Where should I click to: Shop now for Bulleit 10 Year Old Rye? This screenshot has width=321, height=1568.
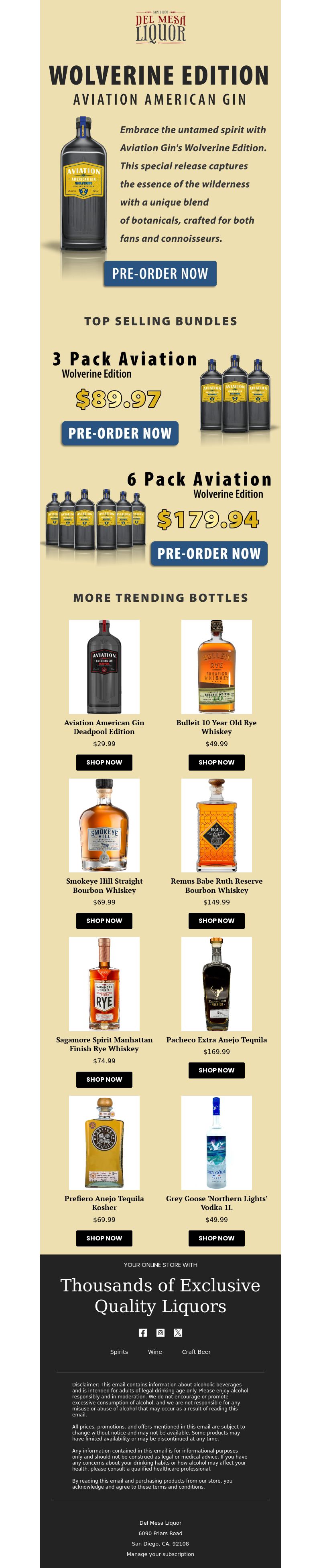pyautogui.click(x=216, y=762)
